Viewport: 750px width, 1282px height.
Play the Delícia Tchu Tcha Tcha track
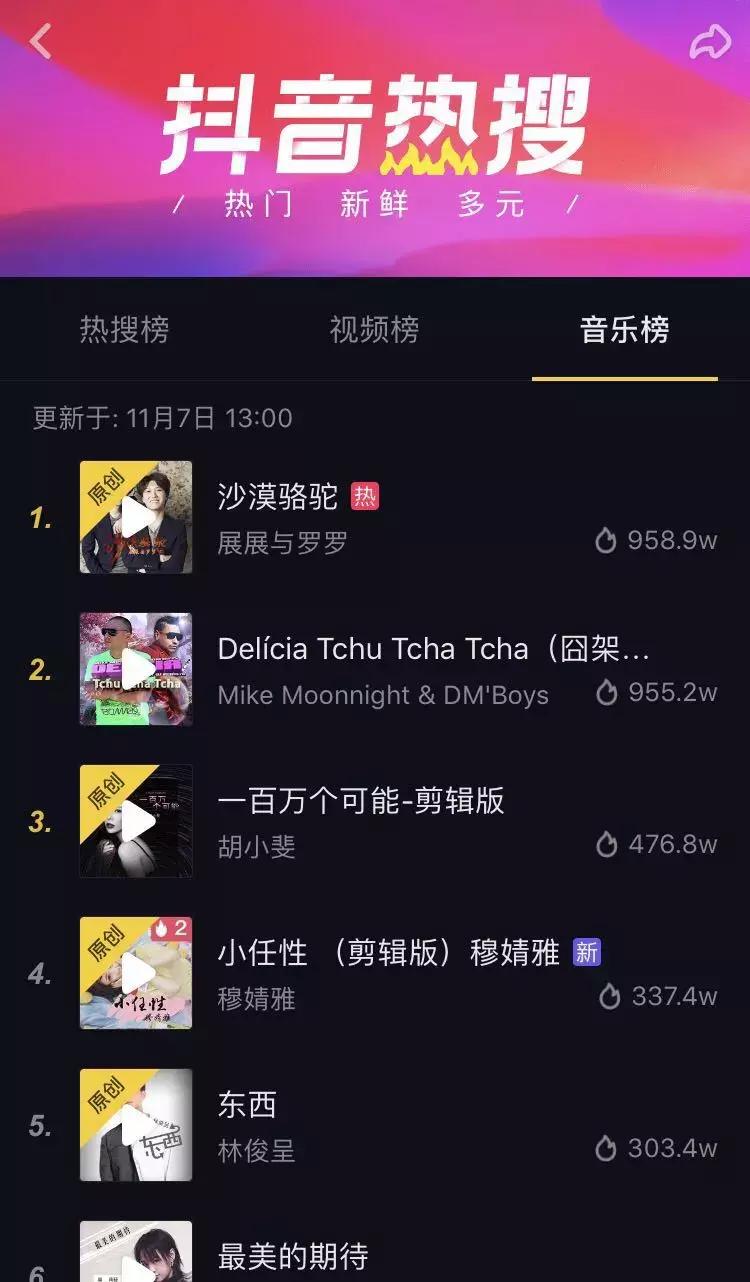pos(136,668)
